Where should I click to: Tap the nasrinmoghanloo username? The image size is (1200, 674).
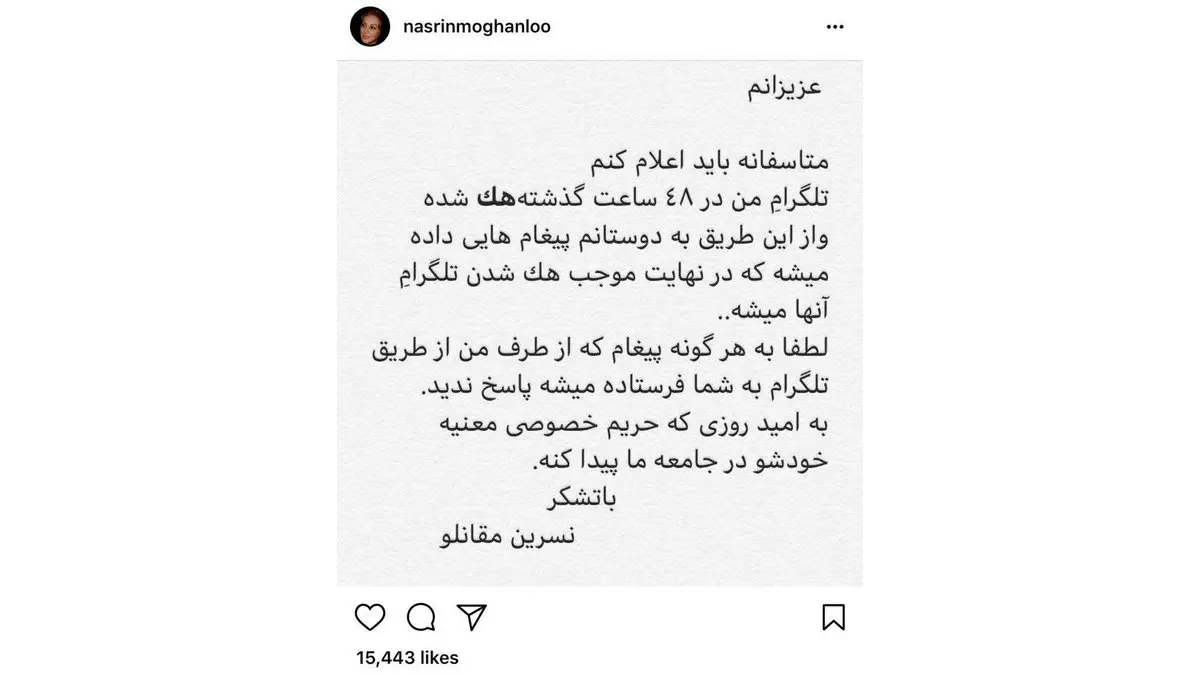pos(478,27)
